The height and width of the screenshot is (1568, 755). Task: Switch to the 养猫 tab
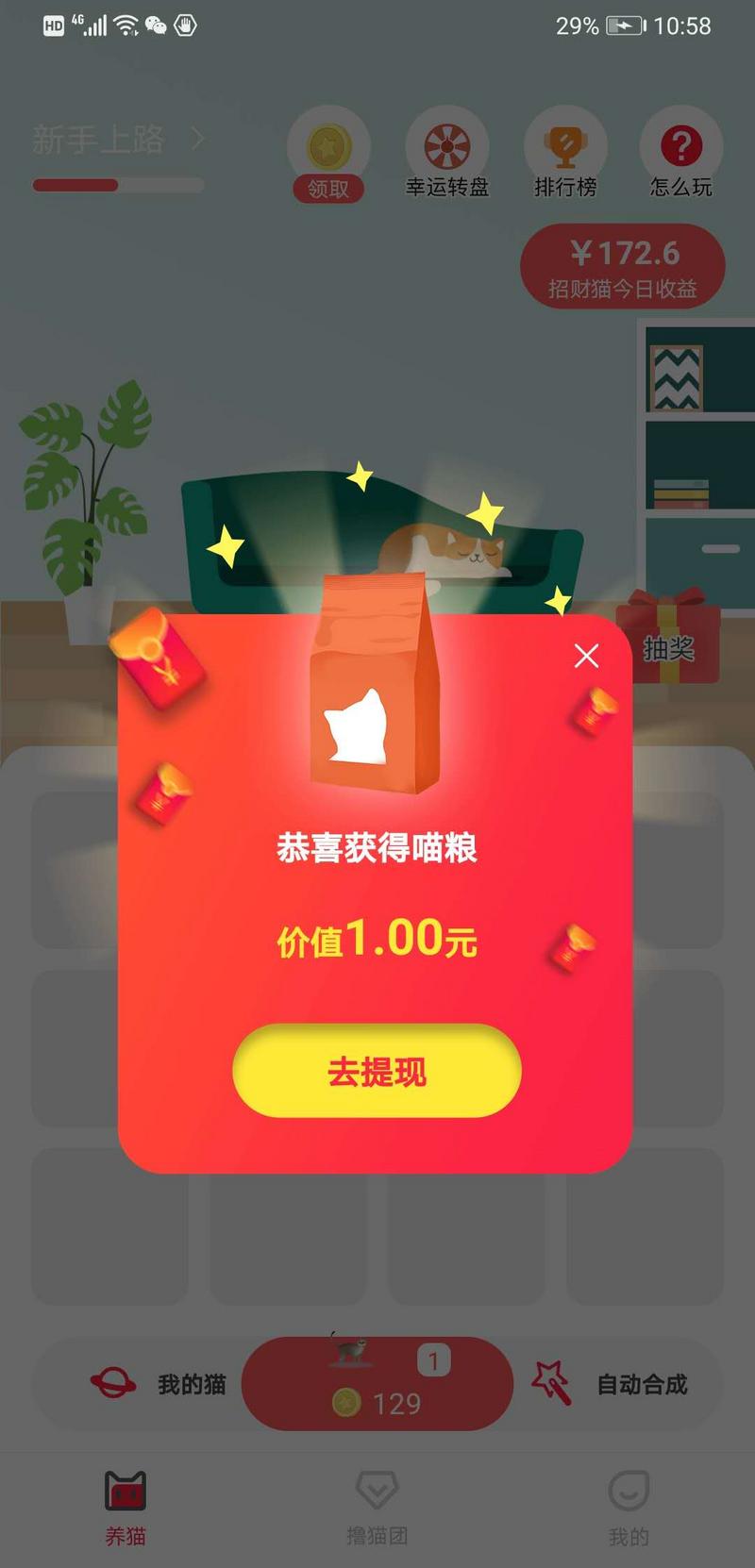coord(125,1508)
